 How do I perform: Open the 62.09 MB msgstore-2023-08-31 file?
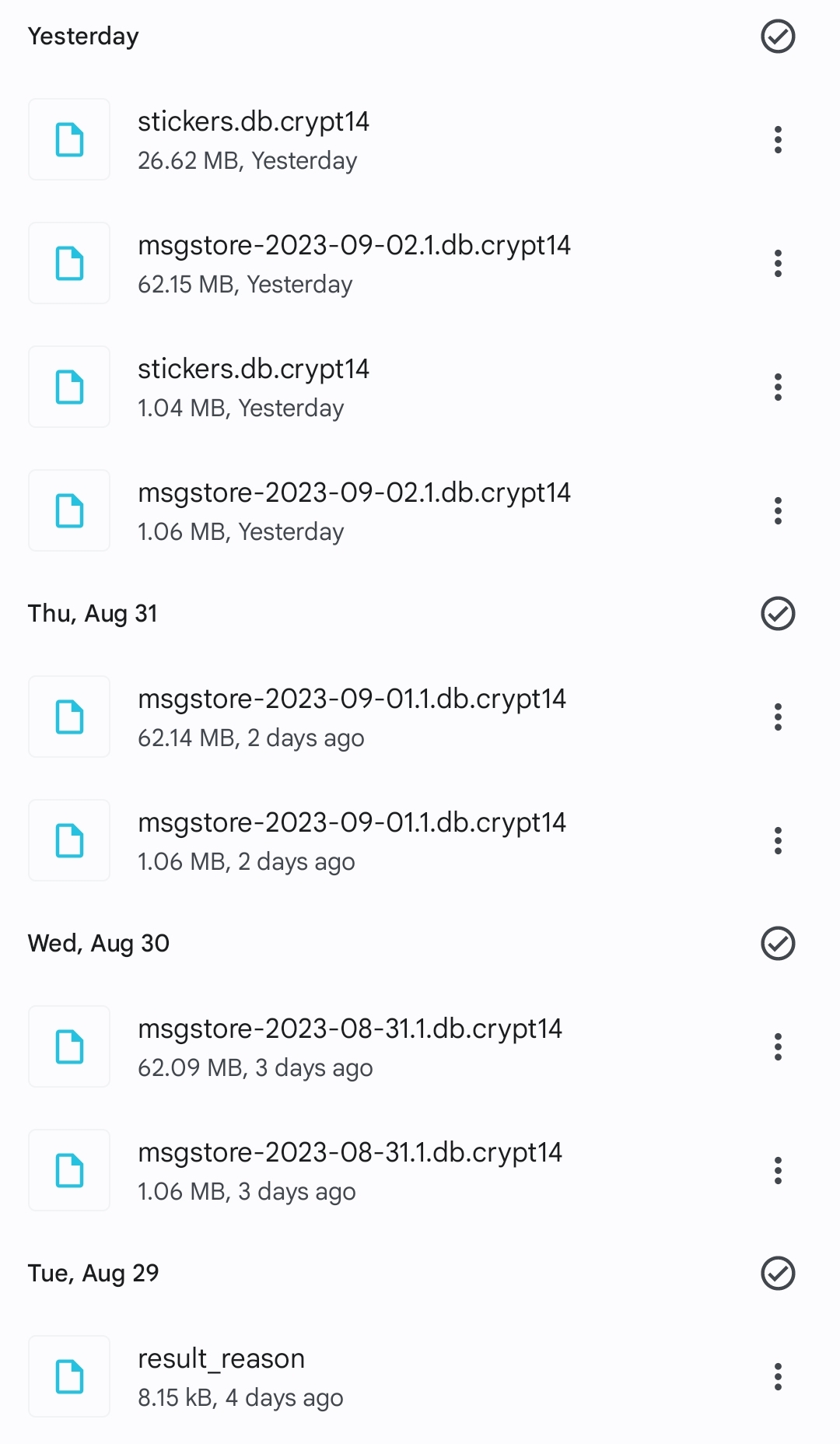coord(350,1047)
